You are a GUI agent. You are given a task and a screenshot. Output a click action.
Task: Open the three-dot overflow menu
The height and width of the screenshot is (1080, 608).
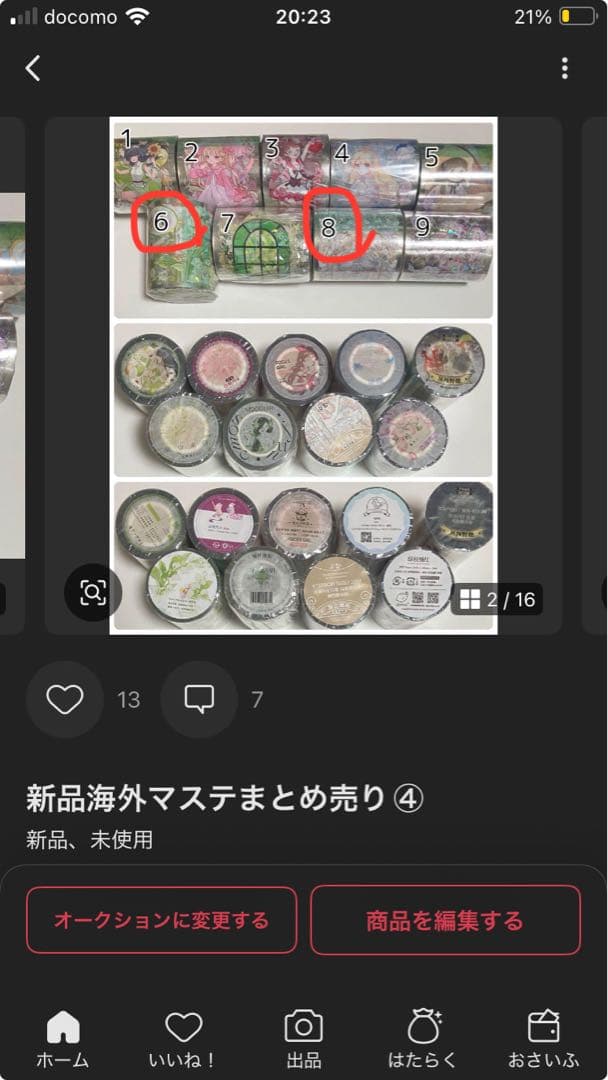[565, 68]
